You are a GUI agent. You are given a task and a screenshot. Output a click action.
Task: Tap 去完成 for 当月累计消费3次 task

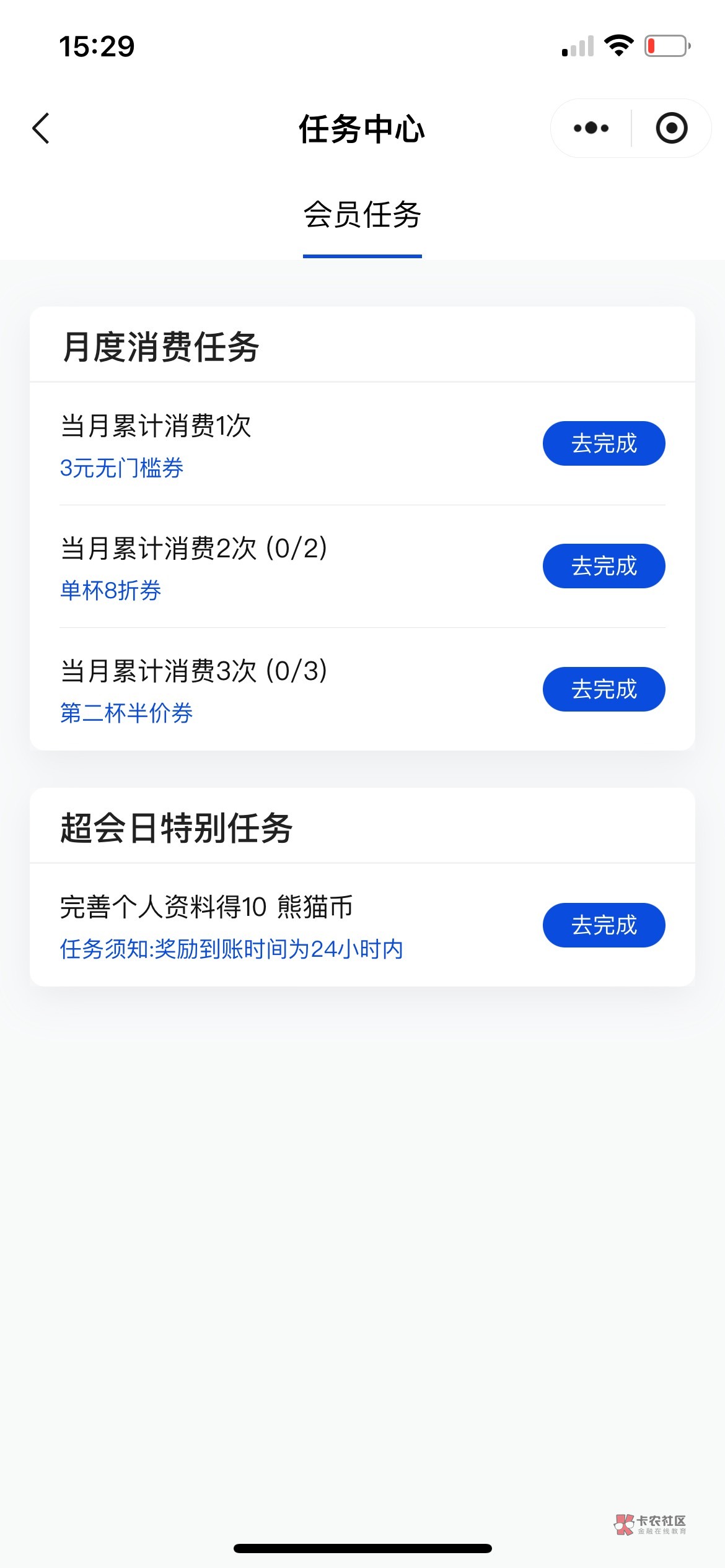[604, 689]
